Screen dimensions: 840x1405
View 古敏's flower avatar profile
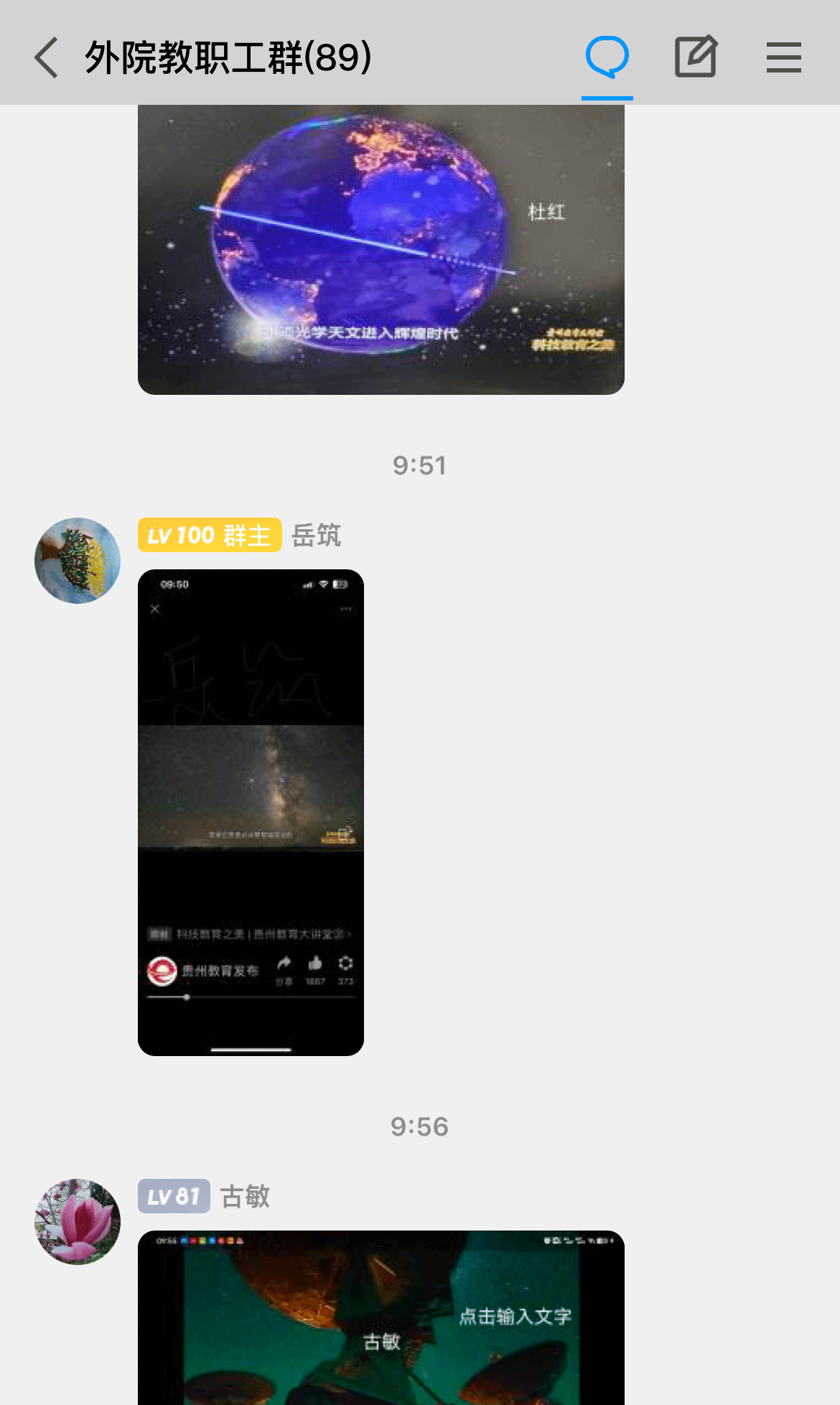click(x=78, y=1222)
